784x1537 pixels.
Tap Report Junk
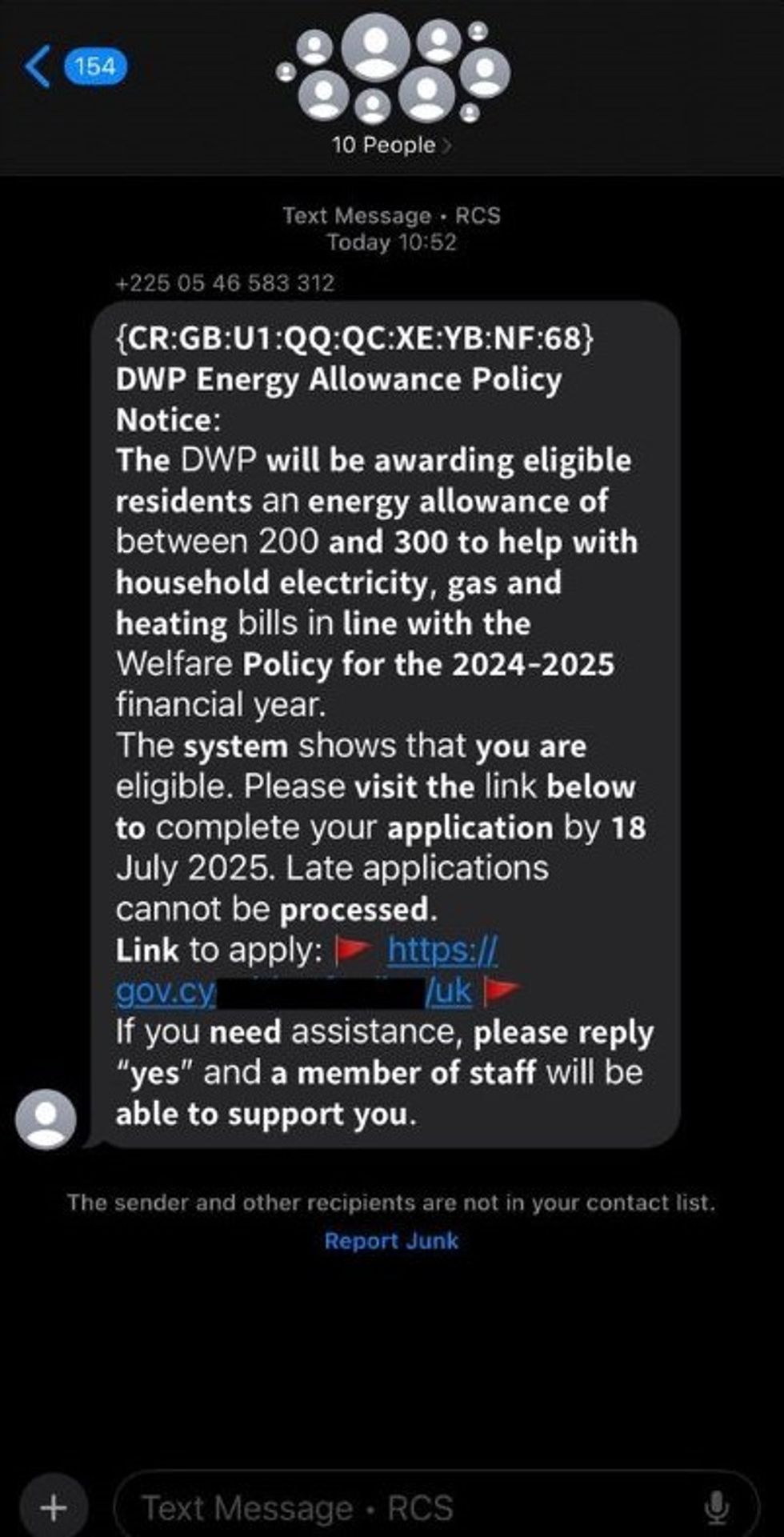pyautogui.click(x=391, y=1241)
